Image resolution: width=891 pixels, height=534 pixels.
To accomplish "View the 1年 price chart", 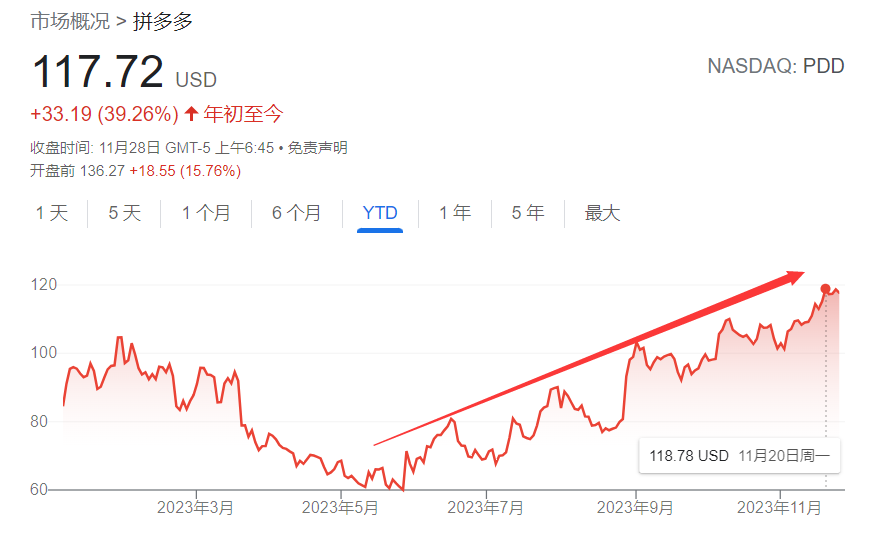I will click(x=455, y=213).
